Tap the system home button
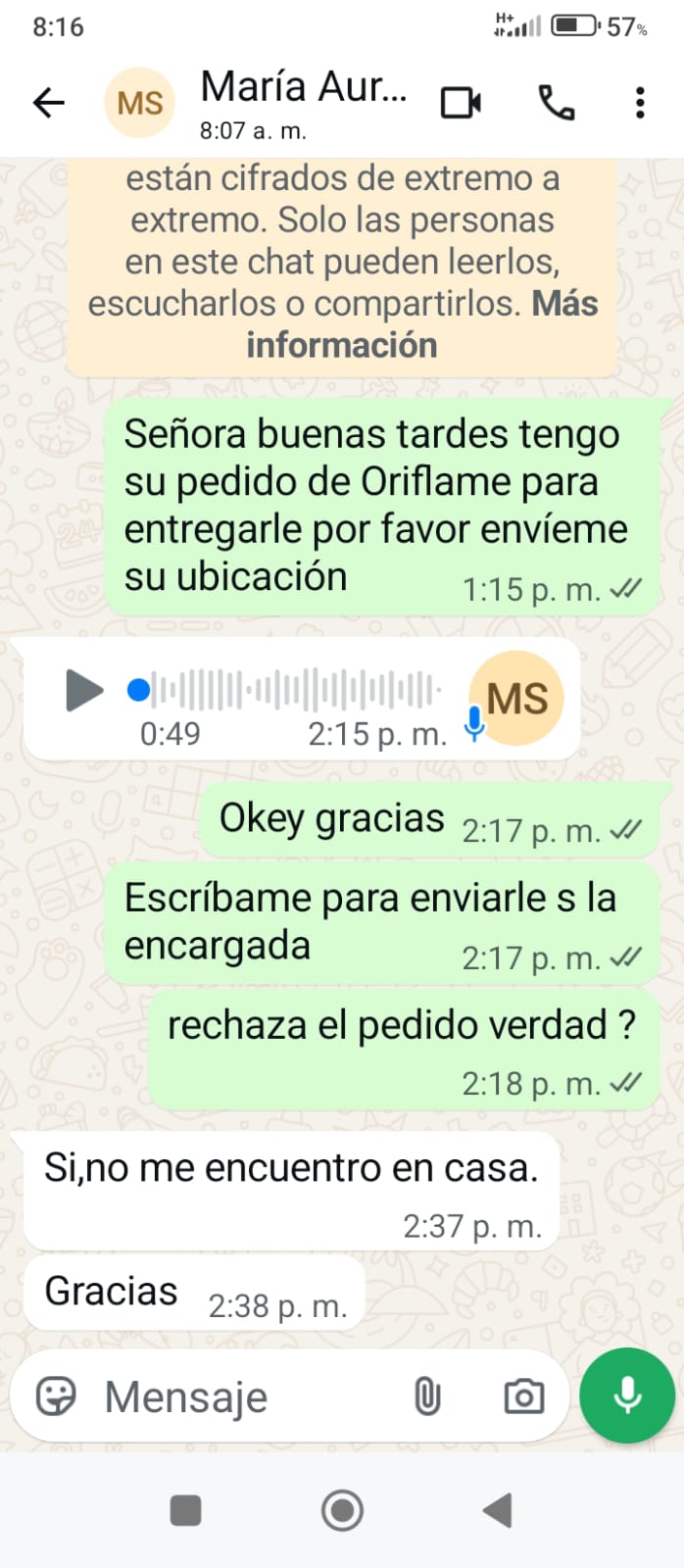 click(x=342, y=1510)
